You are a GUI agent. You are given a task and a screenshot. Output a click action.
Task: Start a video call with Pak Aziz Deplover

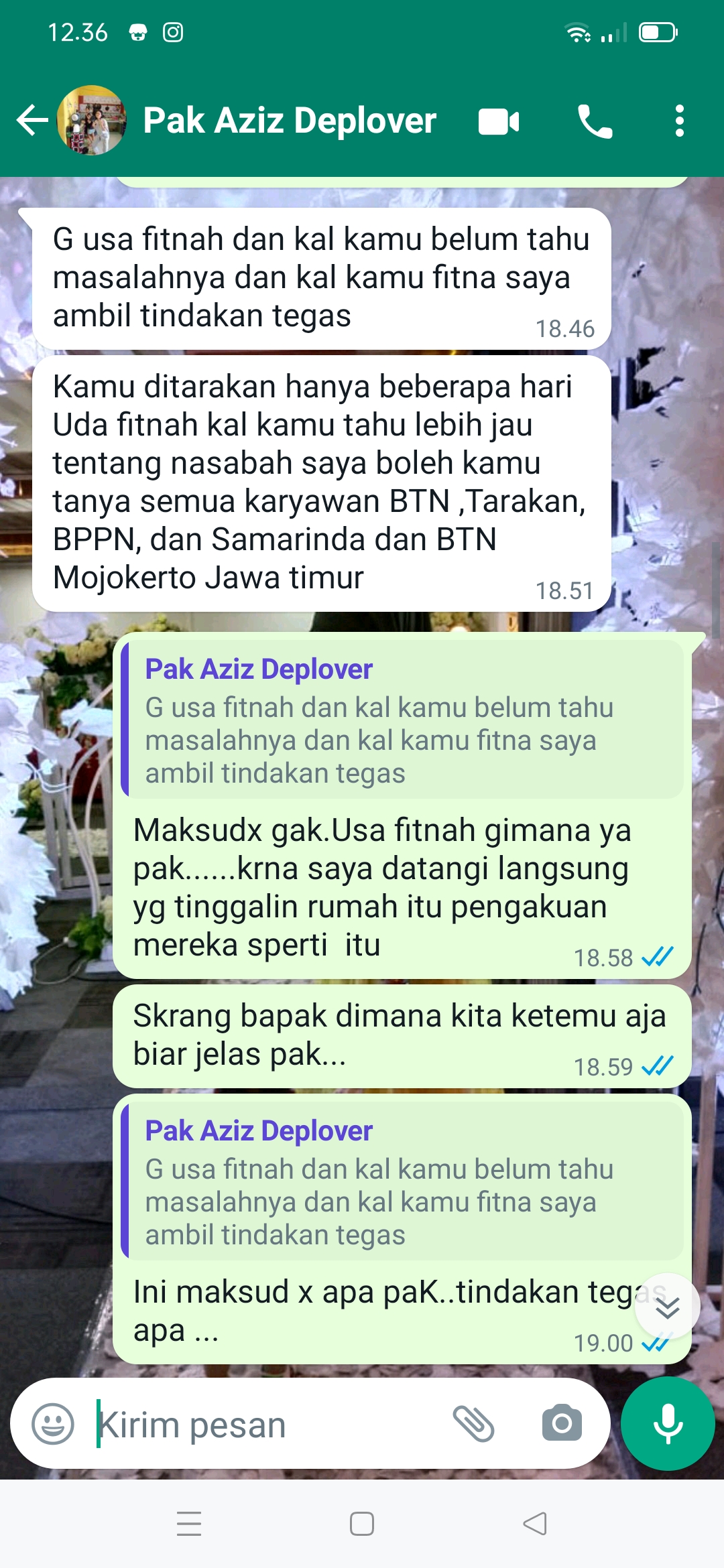[x=499, y=121]
